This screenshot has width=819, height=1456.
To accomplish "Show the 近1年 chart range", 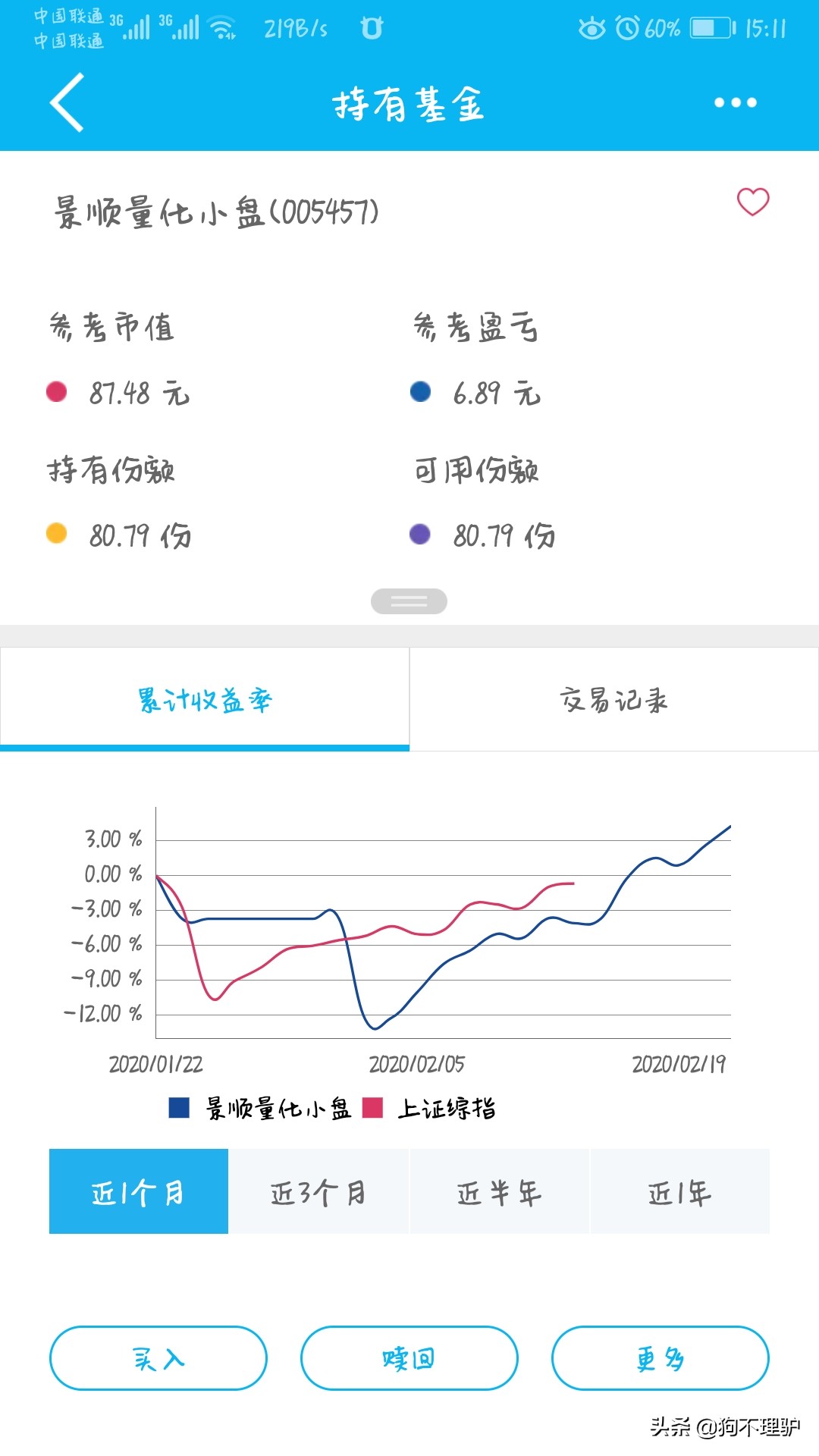I will click(679, 1191).
